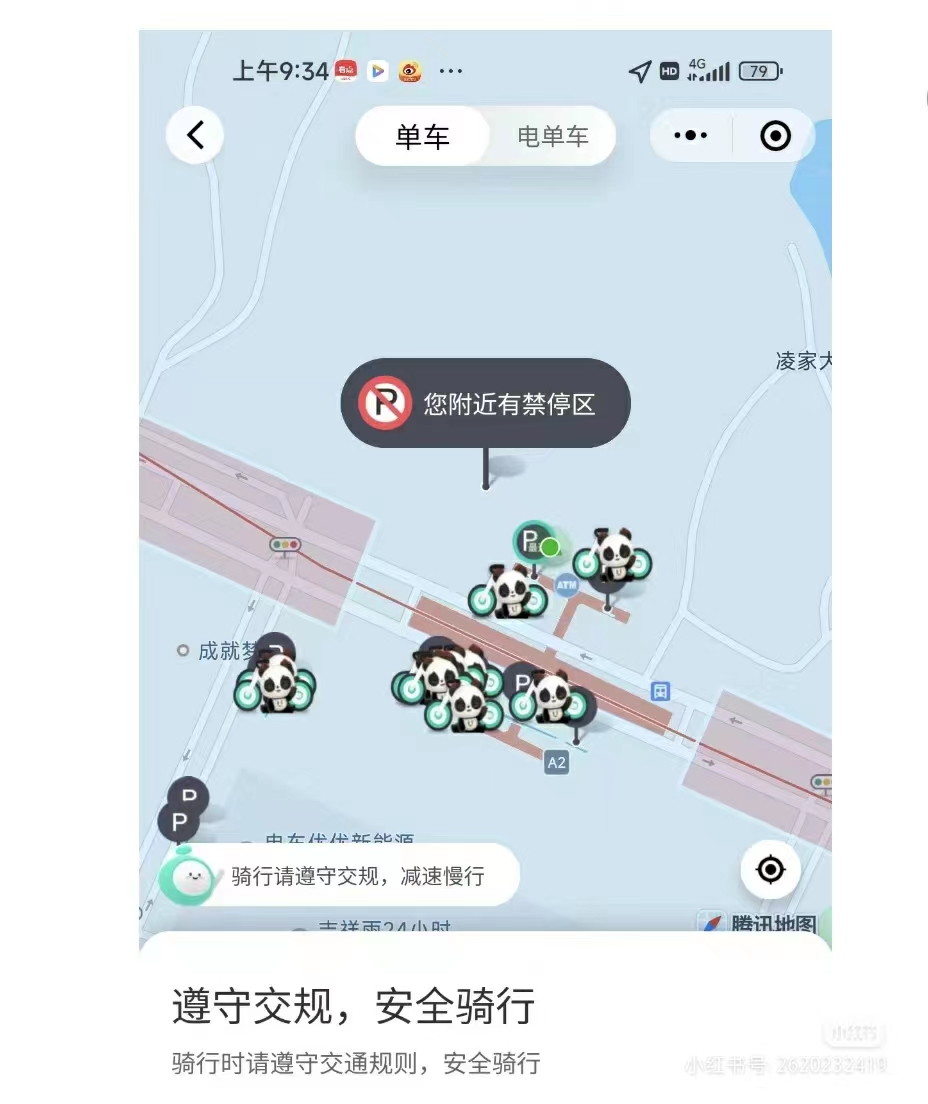Viewport: 928px width, 1104px height.
Task: Recenter map on my location
Action: pos(770,870)
